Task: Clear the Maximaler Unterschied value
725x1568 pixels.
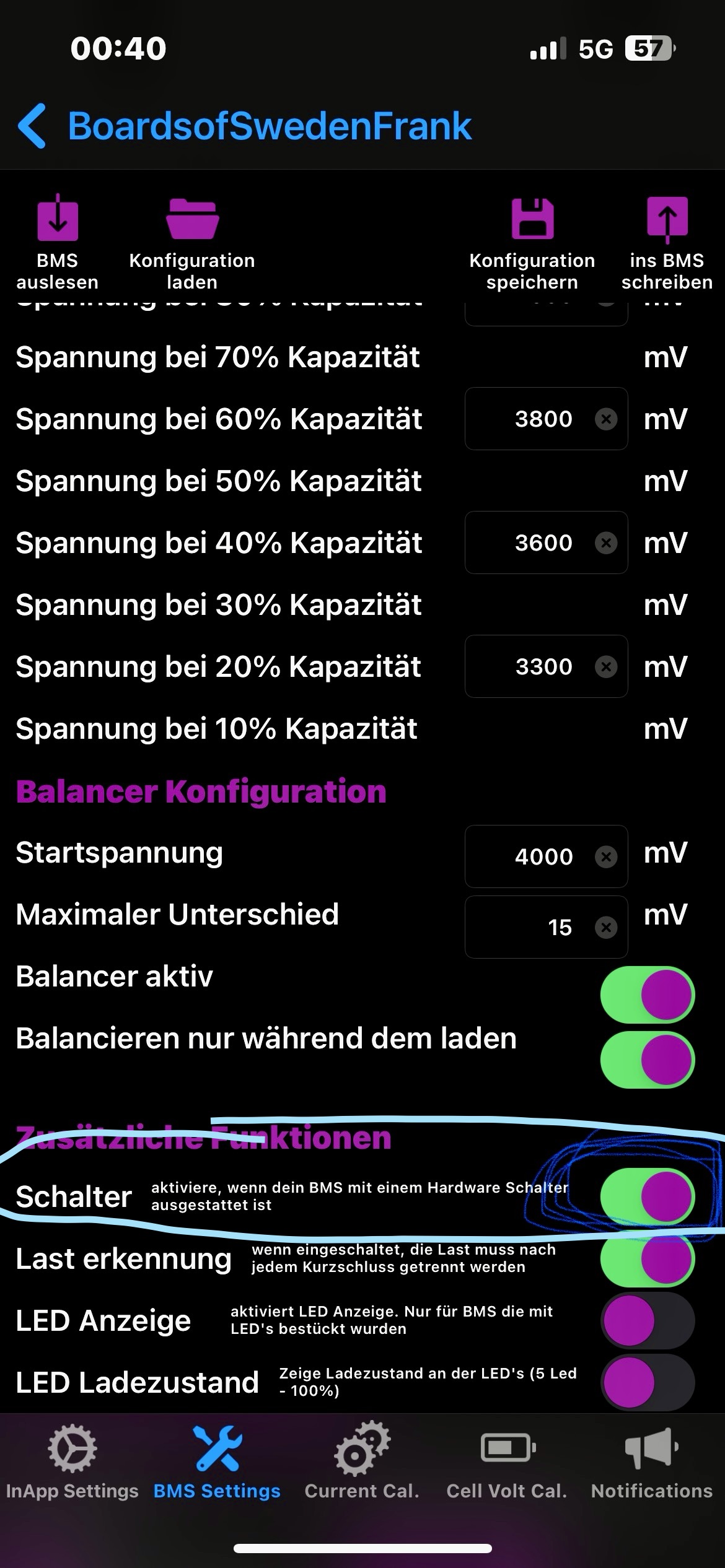Action: point(606,927)
